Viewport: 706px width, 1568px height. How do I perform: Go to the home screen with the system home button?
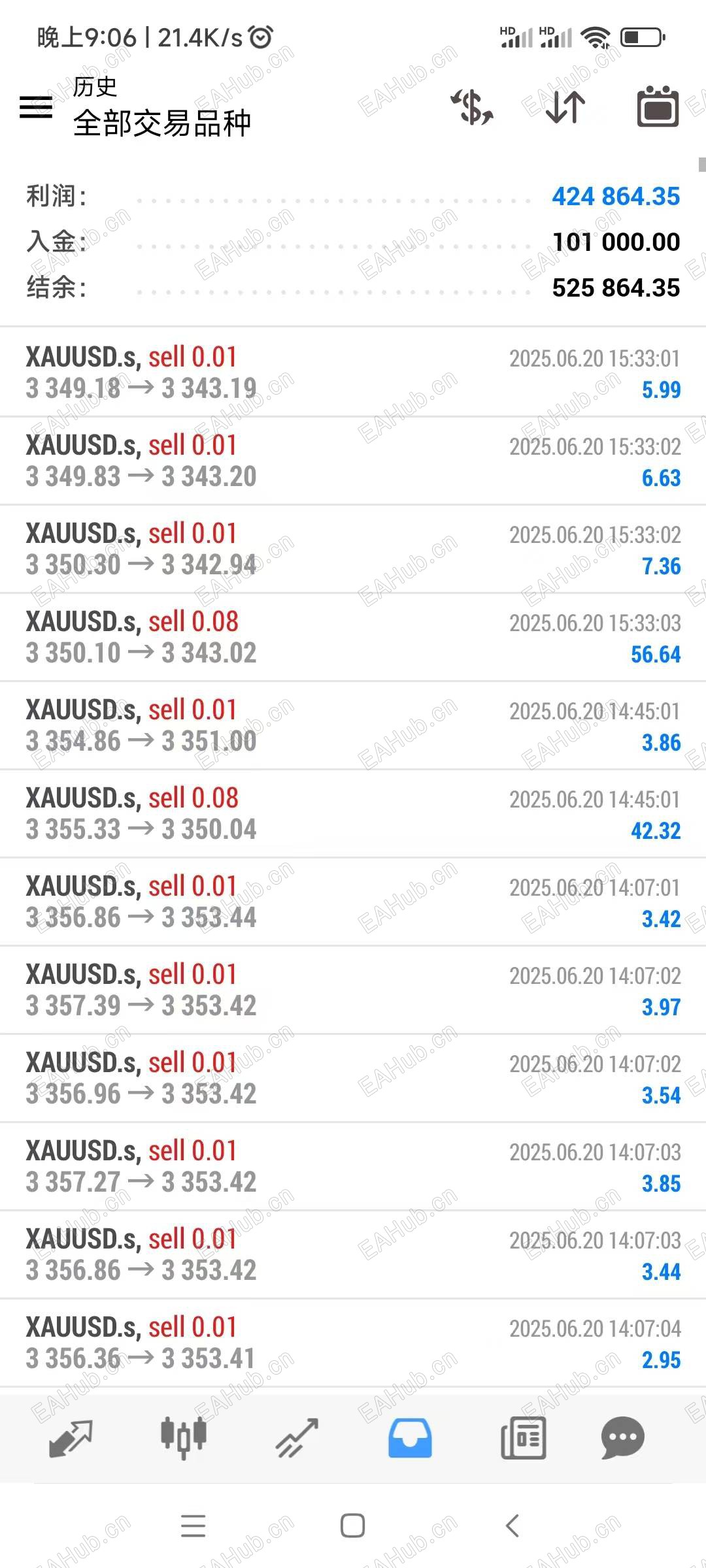click(352, 1526)
